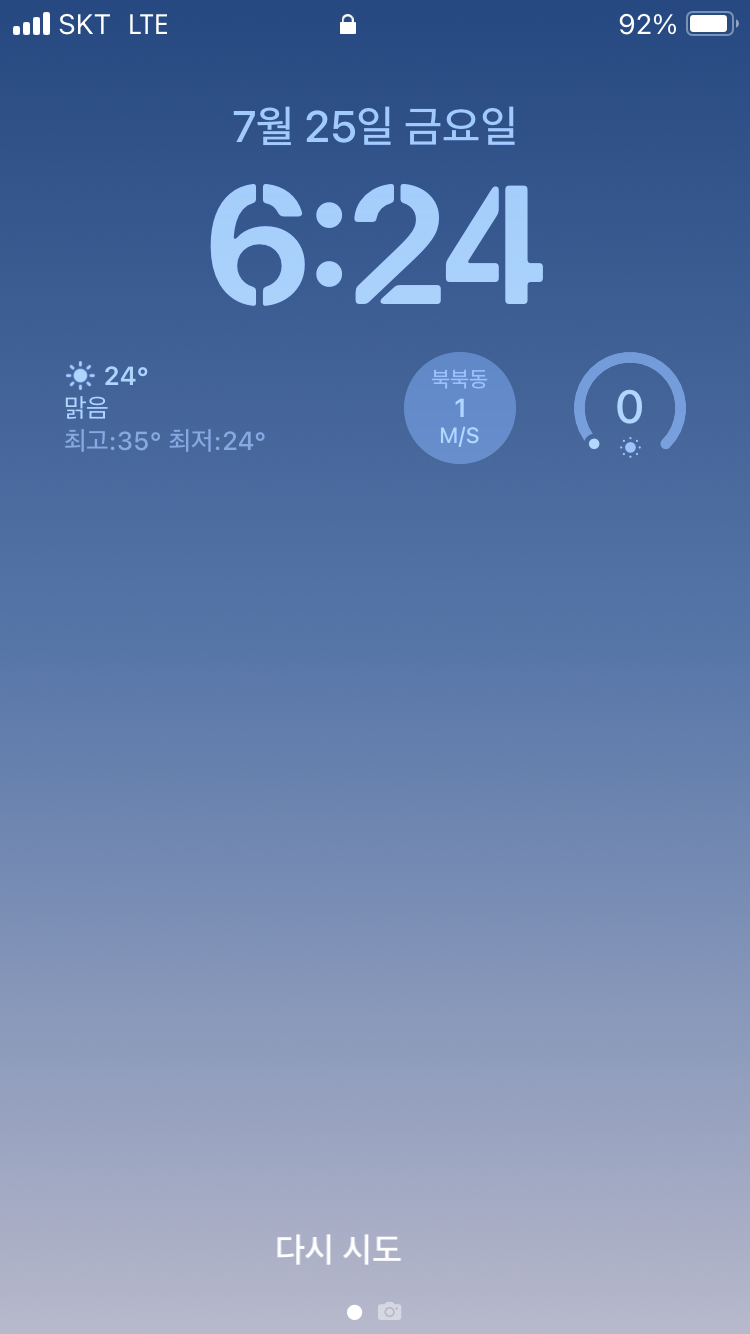Tap the 다시 시도 retry text
The height and width of the screenshot is (1334, 750).
[338, 1249]
